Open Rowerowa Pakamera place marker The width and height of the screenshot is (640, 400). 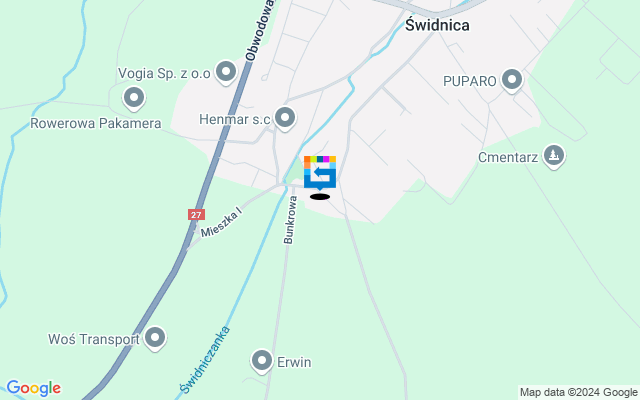[x=133, y=98]
